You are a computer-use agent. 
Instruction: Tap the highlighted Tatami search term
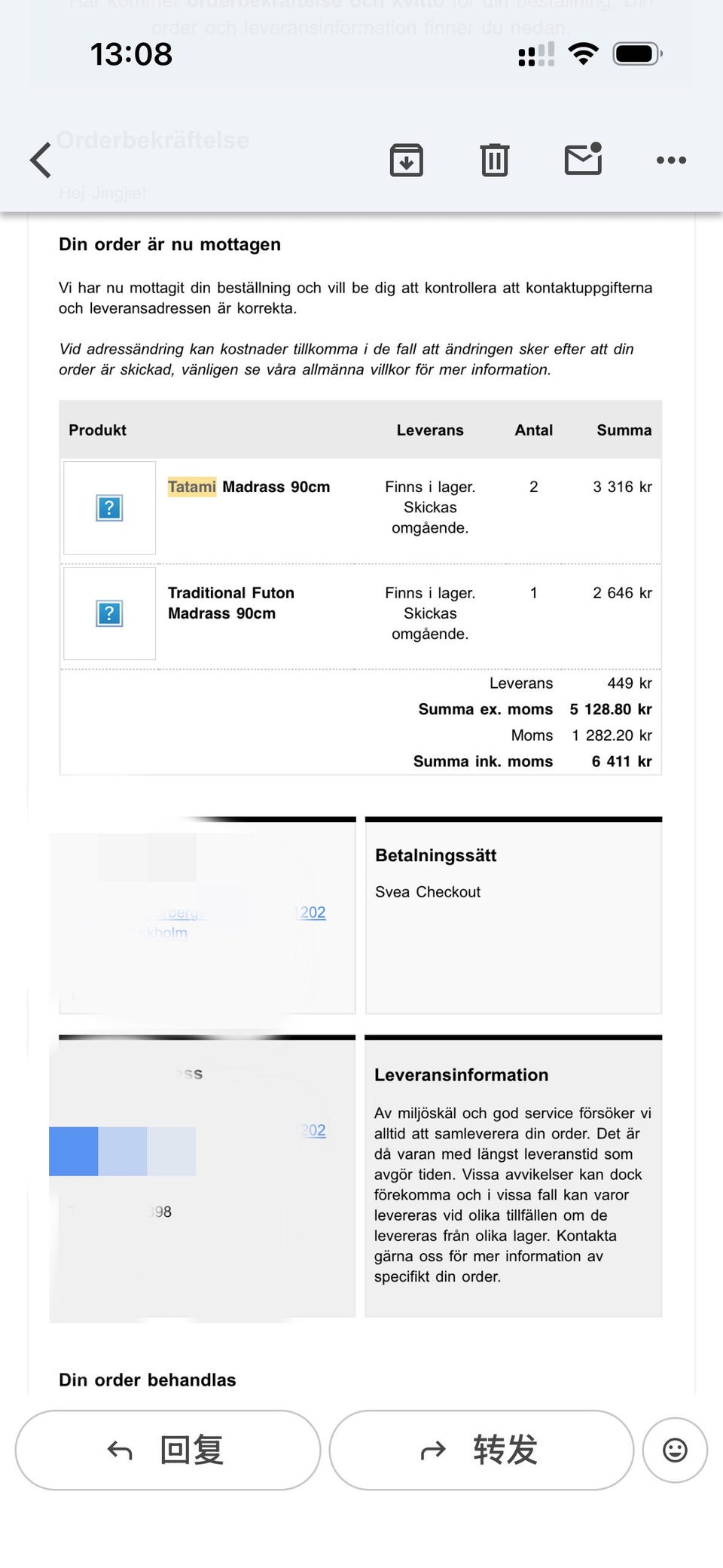coord(191,487)
